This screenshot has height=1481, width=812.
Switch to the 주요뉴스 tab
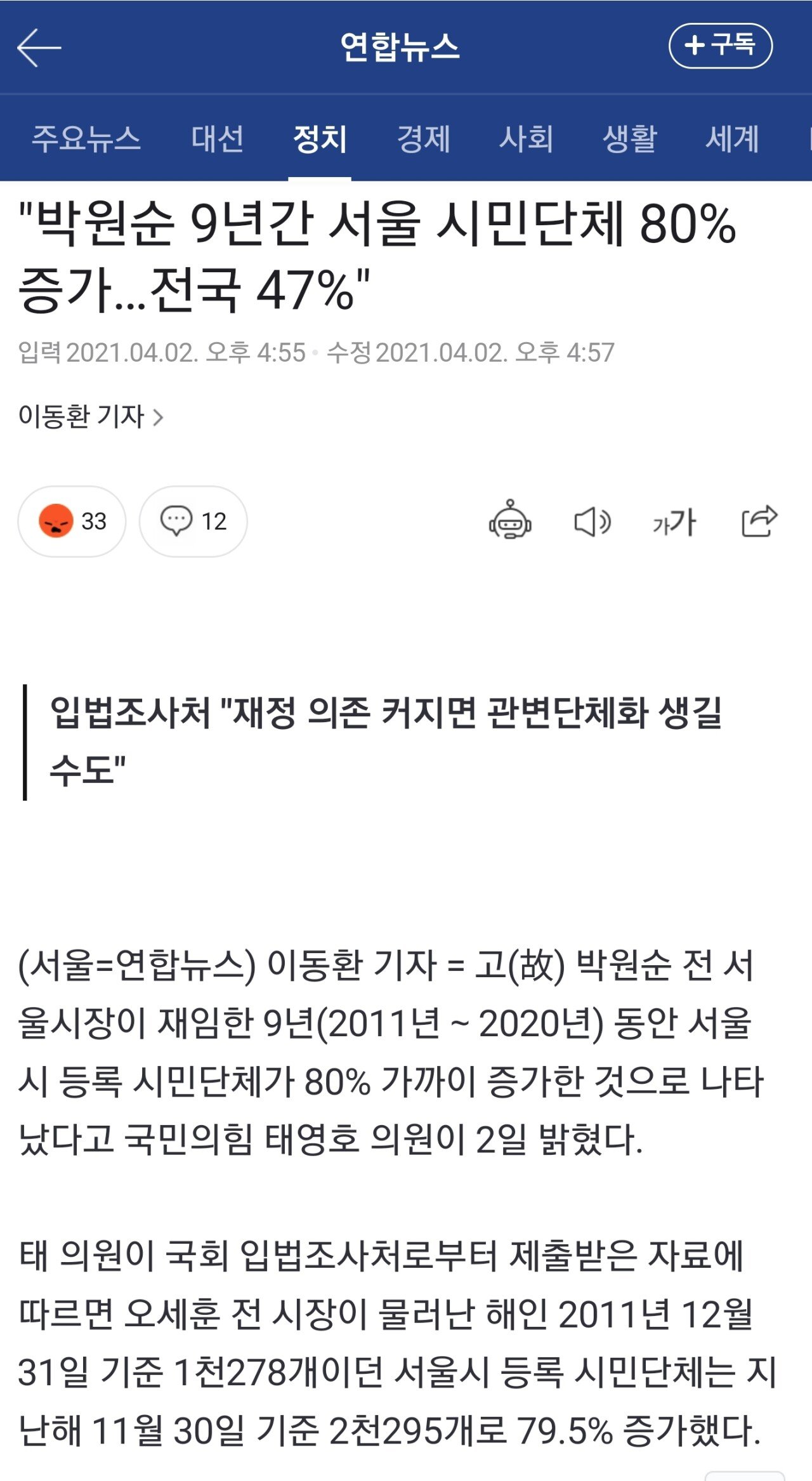(x=86, y=139)
